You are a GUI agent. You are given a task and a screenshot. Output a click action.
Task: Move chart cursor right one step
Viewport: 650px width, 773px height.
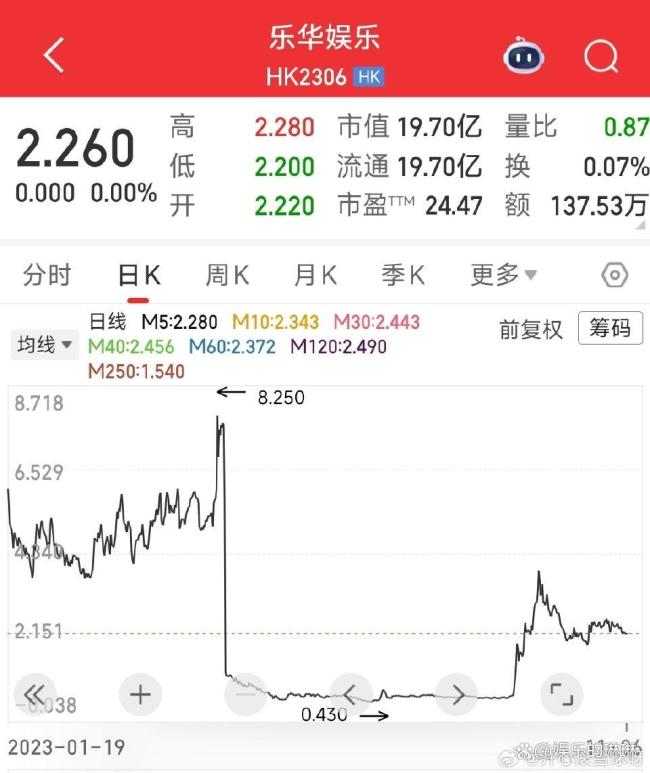(x=456, y=692)
